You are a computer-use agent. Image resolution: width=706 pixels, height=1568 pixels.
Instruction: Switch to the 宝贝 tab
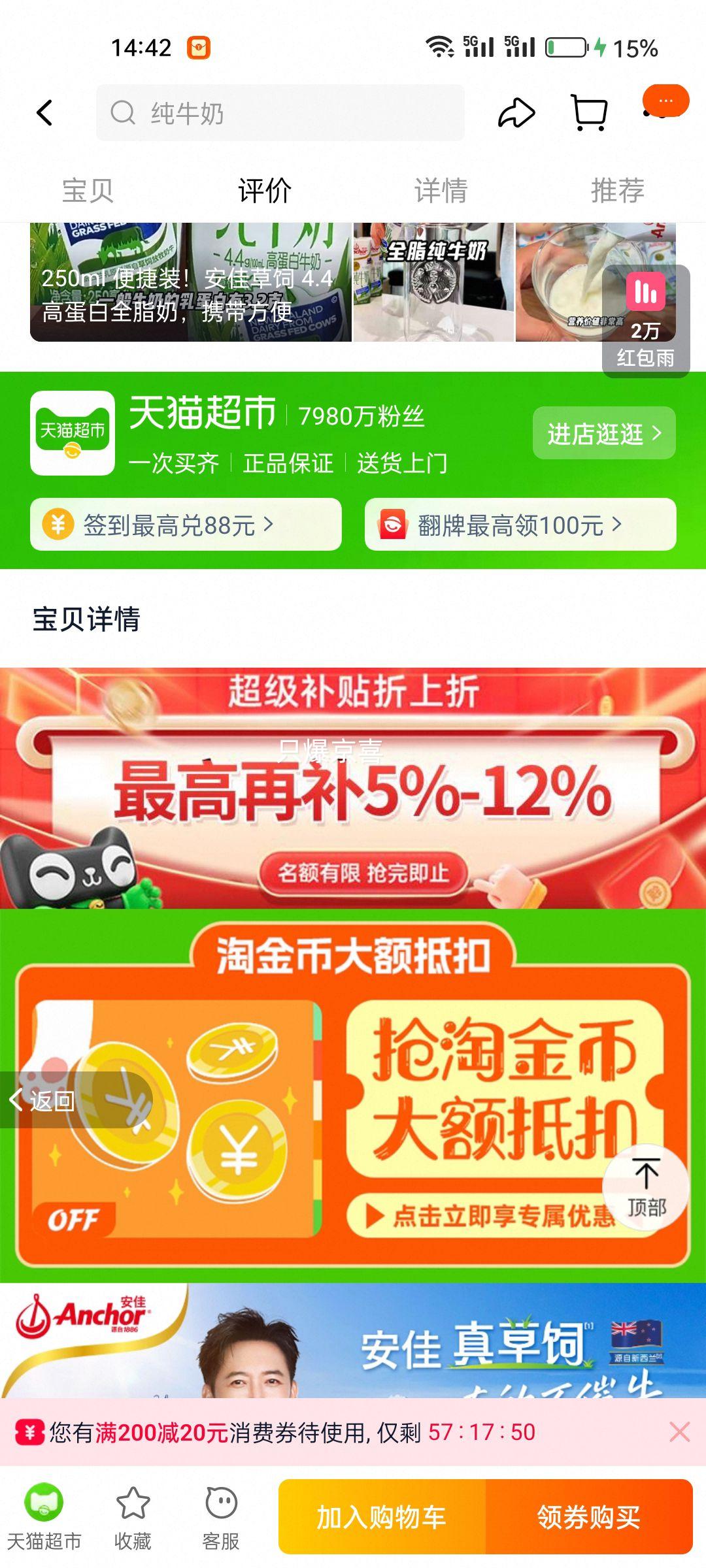(88, 190)
